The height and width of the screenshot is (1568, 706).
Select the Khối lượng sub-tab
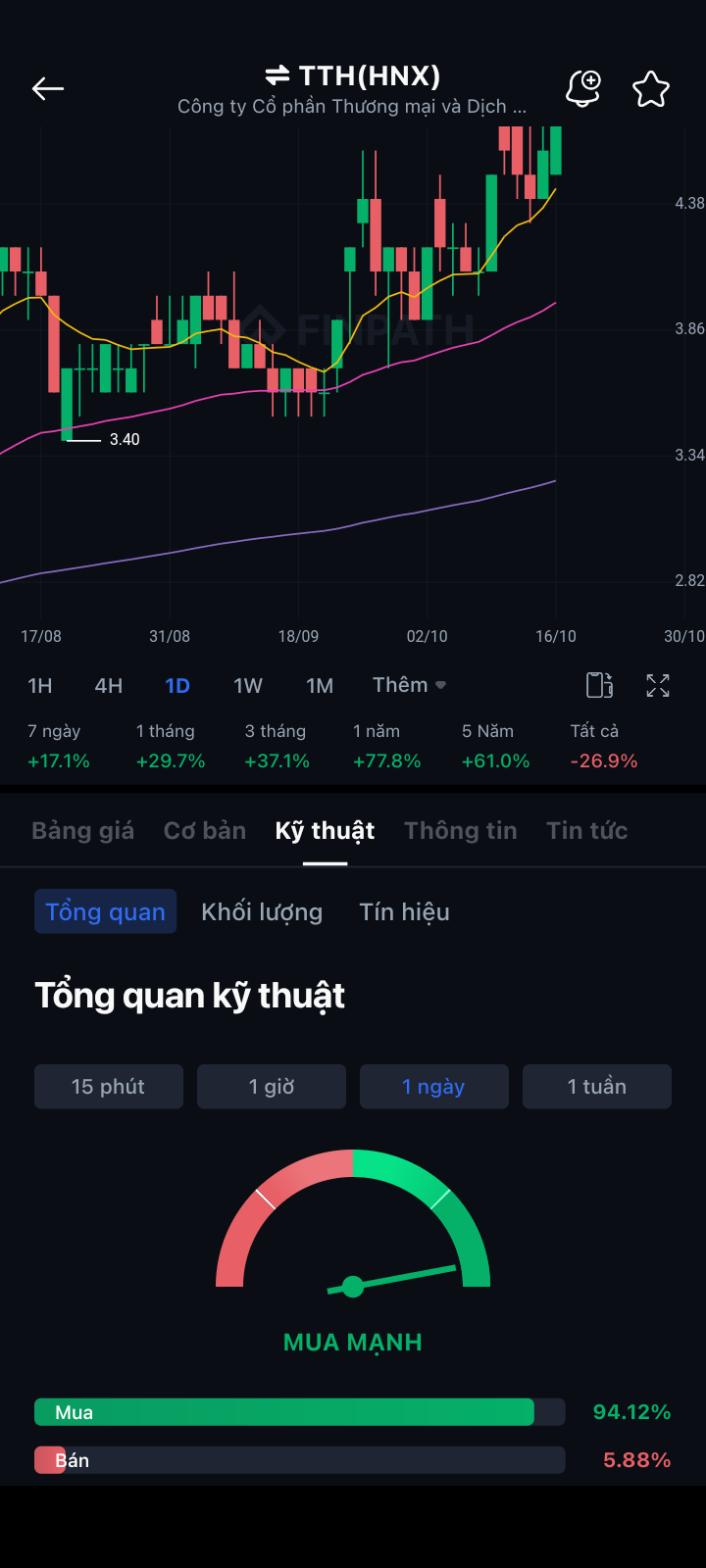pyautogui.click(x=262, y=912)
